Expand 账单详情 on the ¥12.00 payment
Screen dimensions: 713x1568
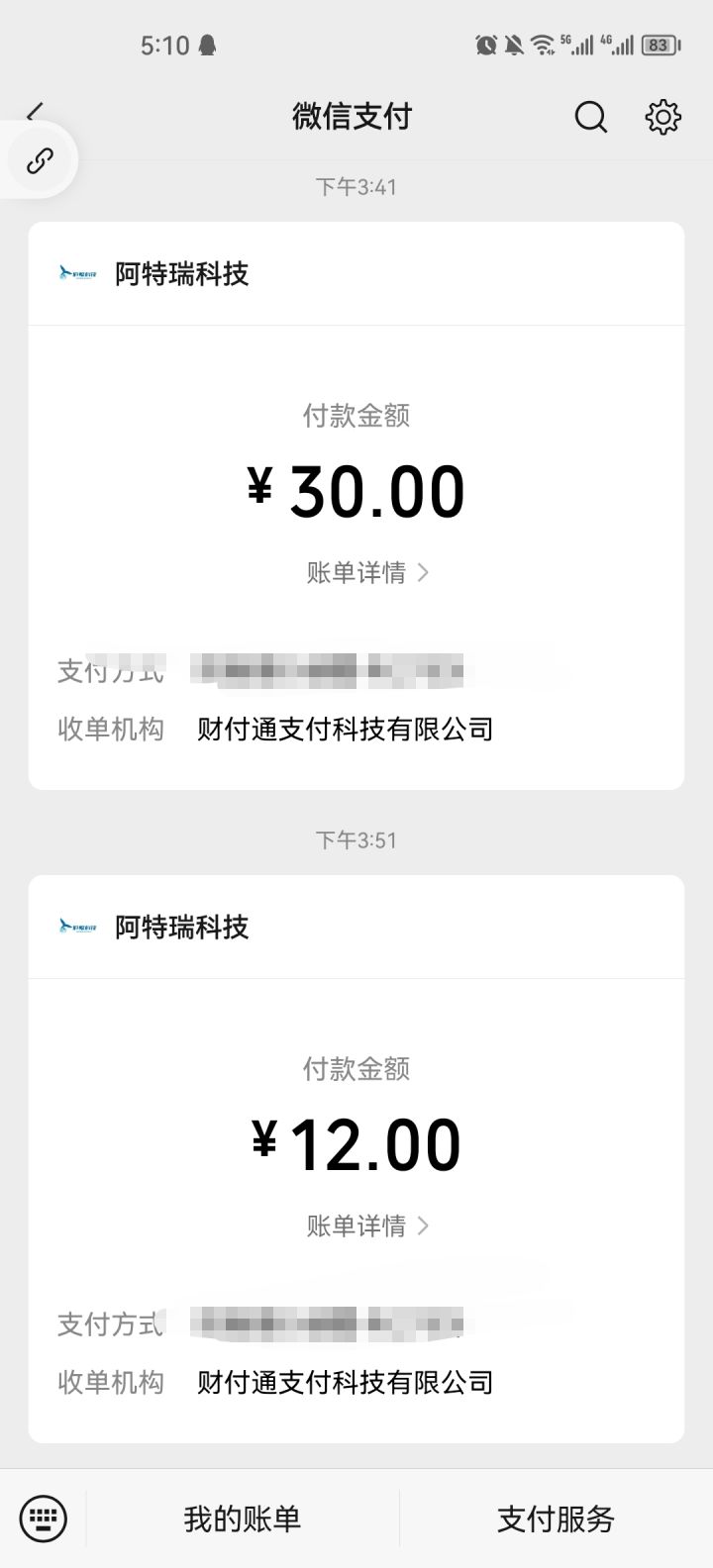point(356,1225)
